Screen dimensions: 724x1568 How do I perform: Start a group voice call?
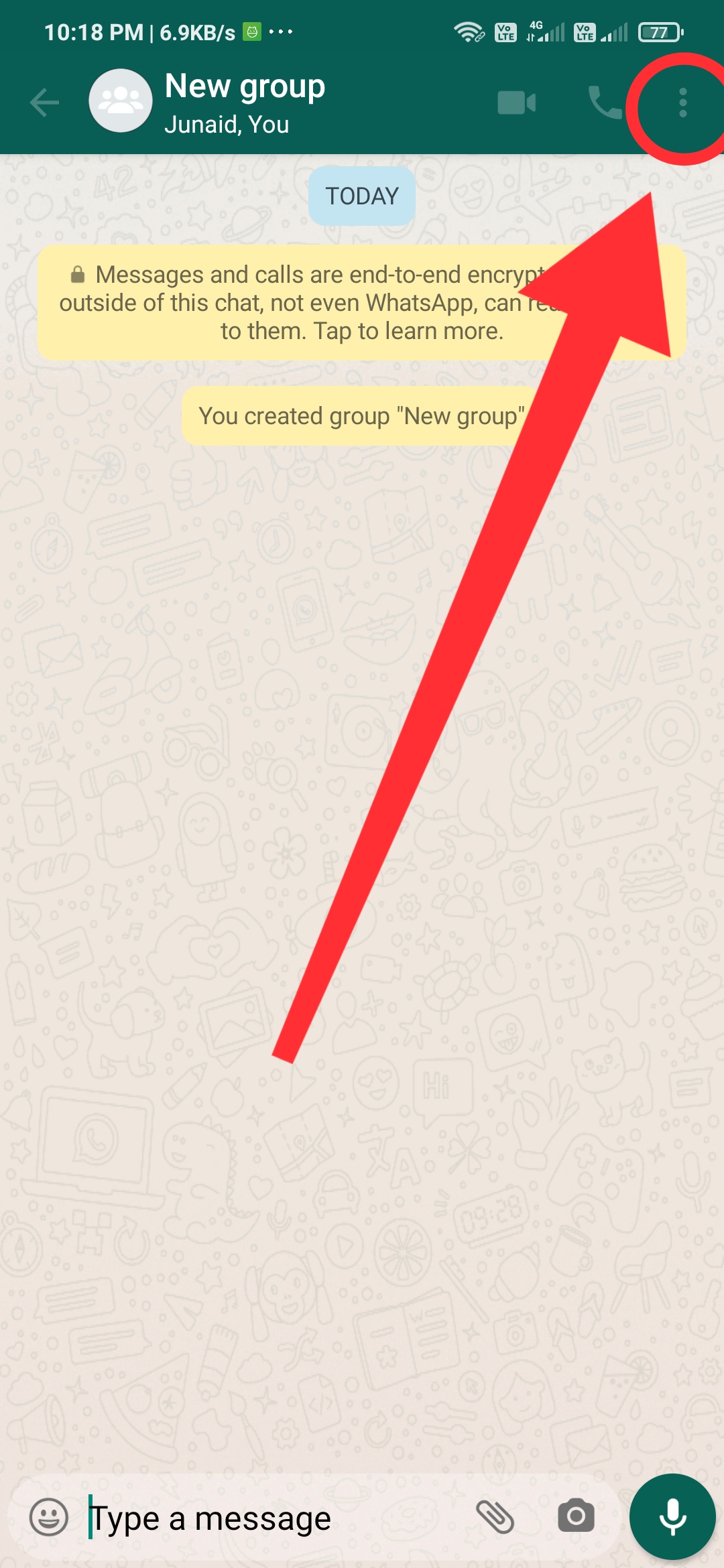[604, 103]
